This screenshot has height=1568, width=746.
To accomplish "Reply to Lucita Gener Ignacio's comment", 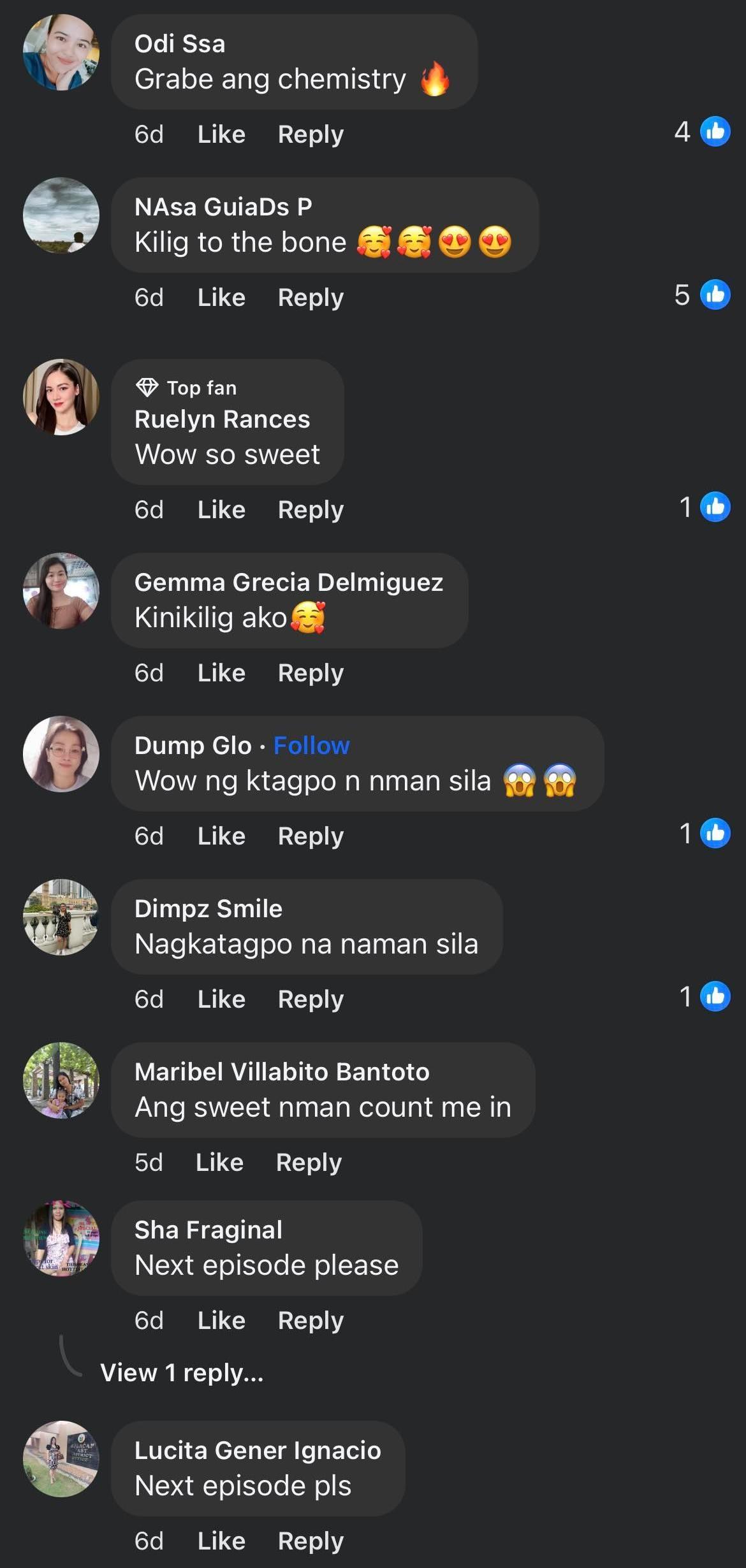I will coord(311,1541).
